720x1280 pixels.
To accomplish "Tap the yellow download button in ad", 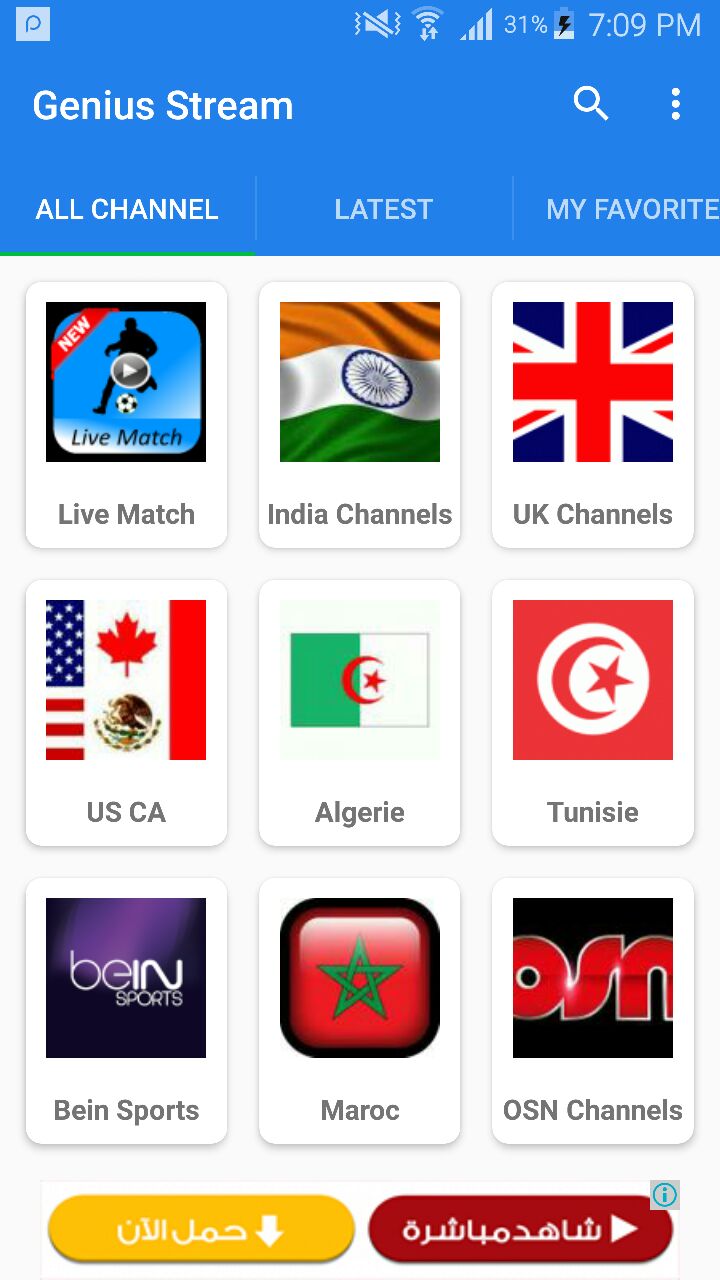I will [x=201, y=1230].
